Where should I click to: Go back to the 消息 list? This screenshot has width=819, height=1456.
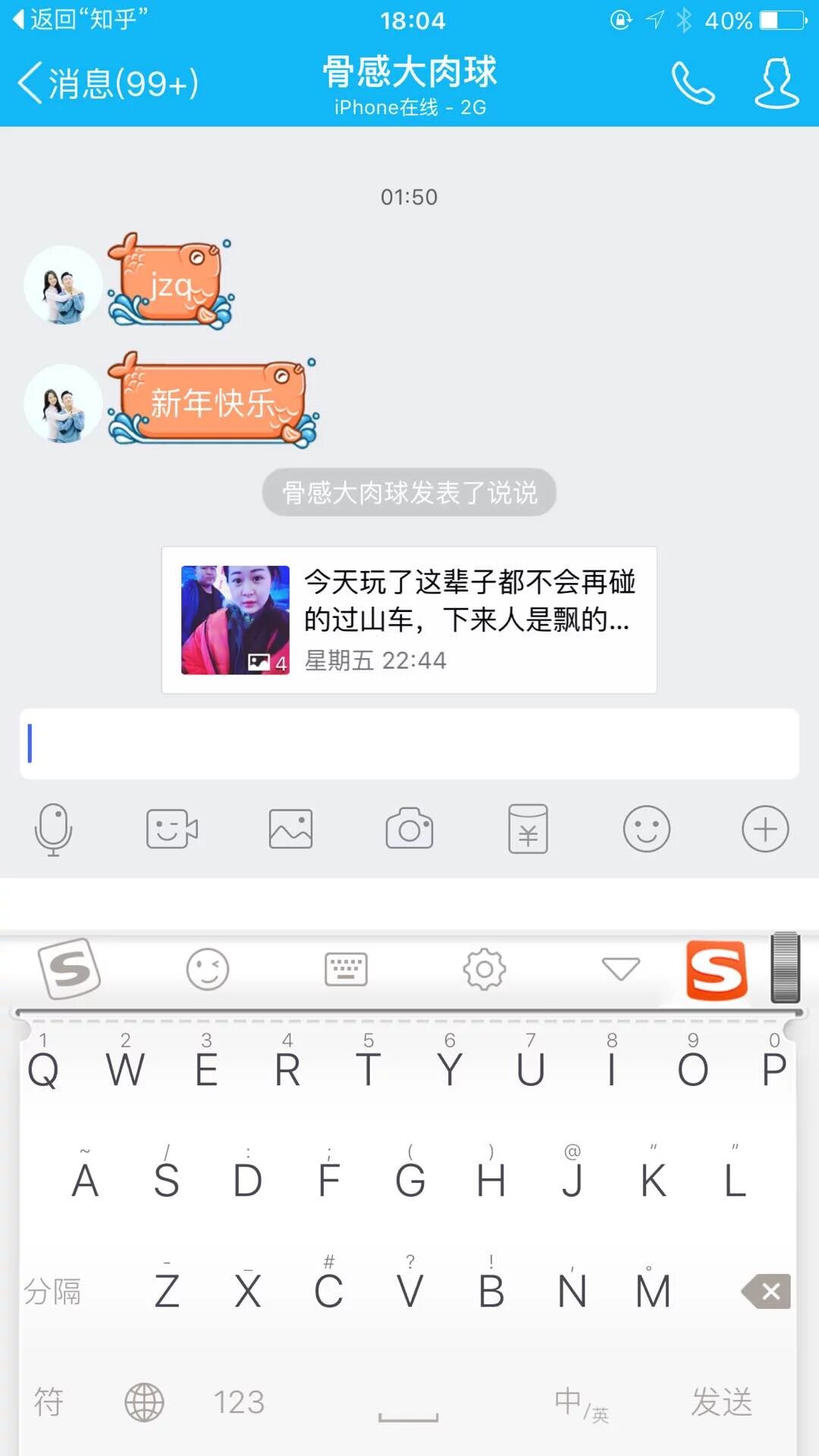coord(108,83)
